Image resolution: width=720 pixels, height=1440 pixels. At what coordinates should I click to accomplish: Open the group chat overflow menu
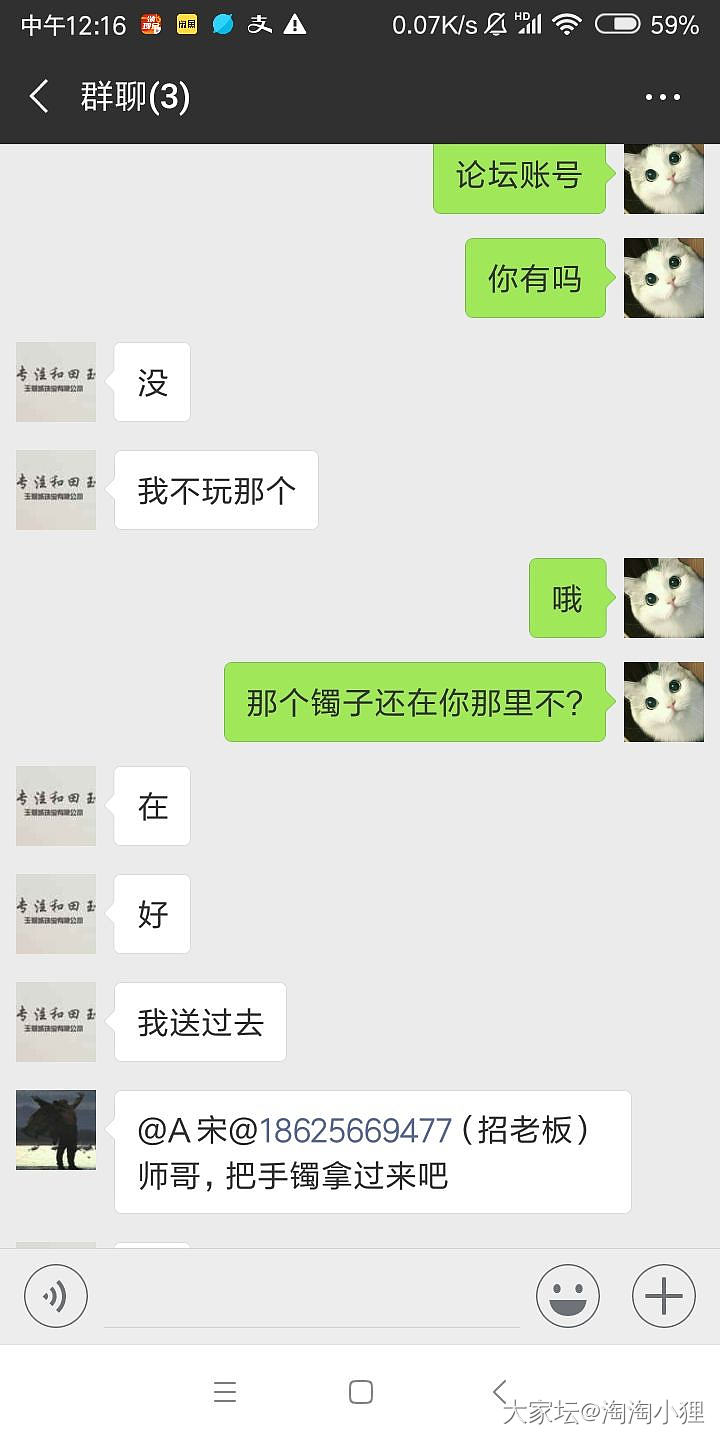pos(662,97)
